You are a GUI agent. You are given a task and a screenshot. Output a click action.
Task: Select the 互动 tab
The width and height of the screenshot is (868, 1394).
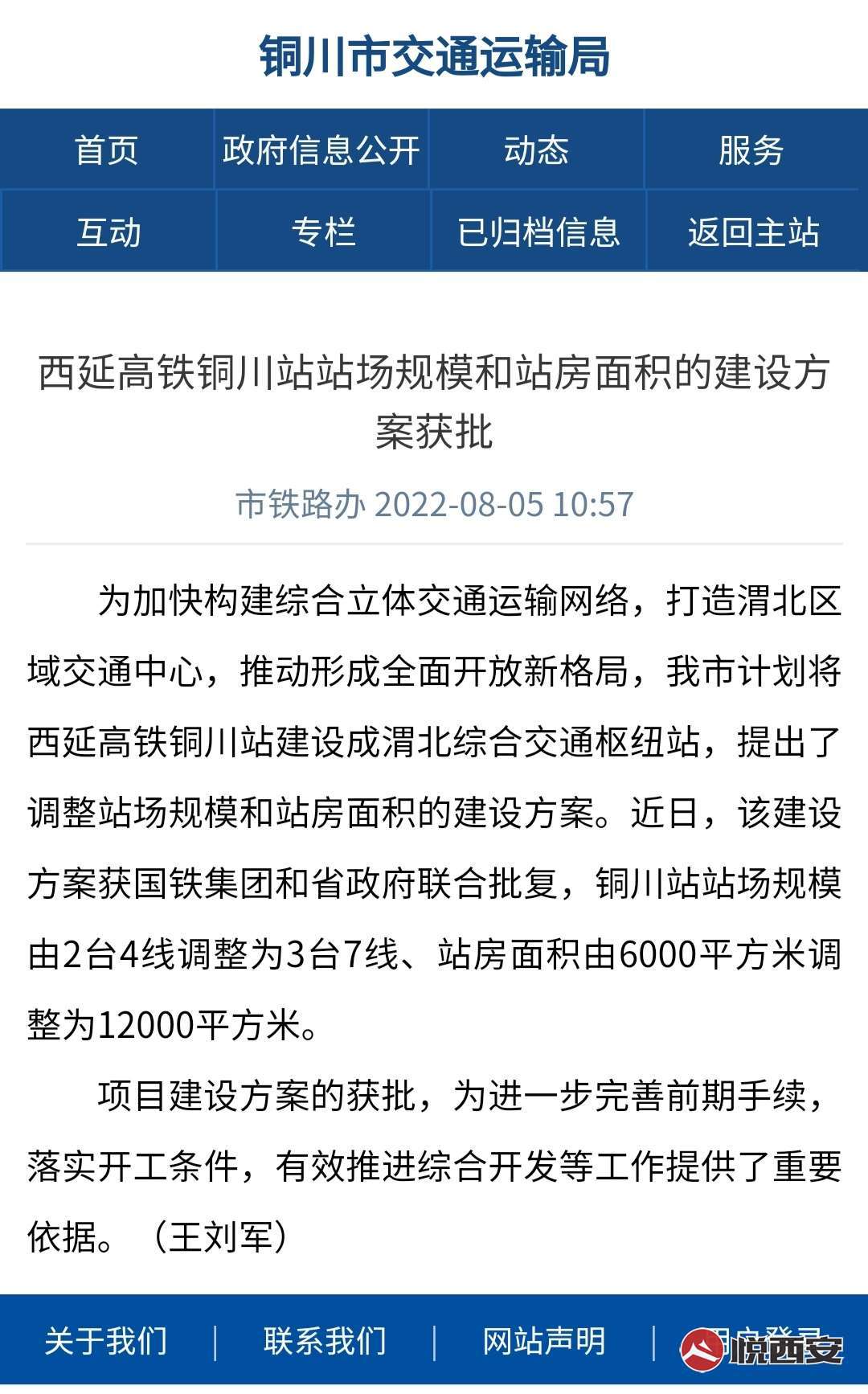tap(108, 232)
